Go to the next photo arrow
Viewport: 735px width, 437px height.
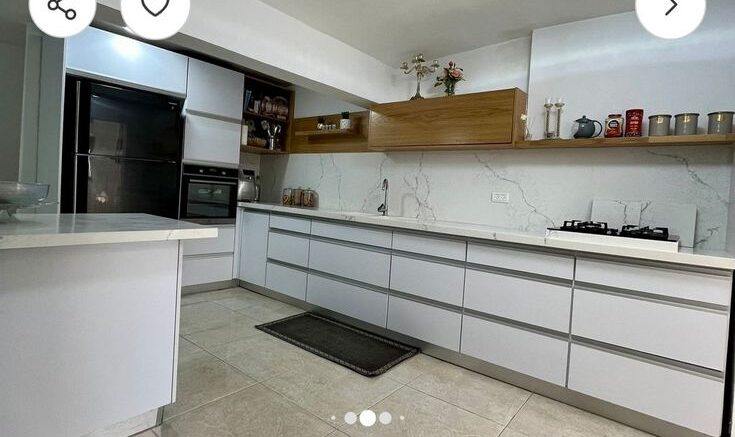pos(670,9)
